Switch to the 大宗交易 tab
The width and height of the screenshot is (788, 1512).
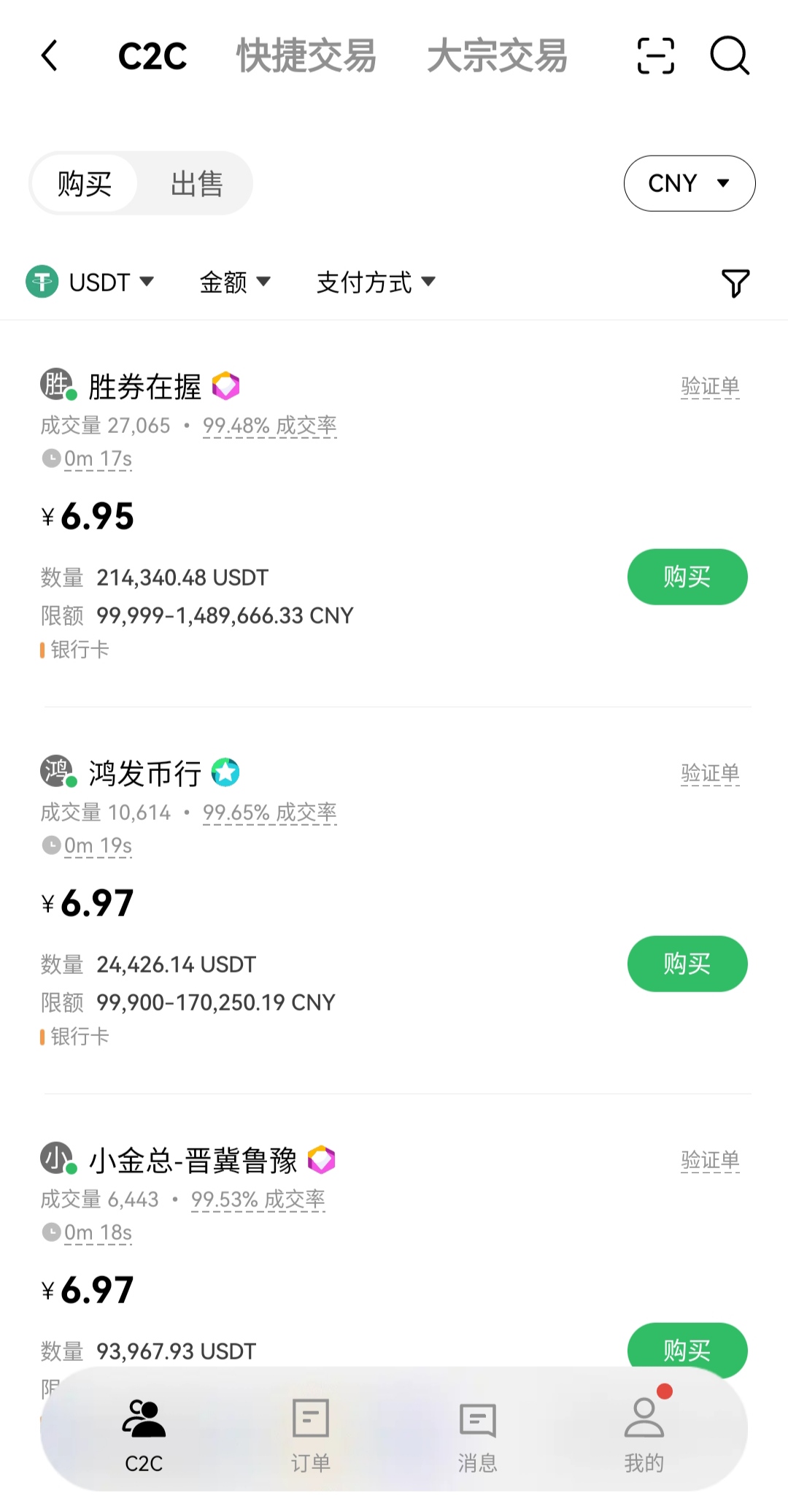click(497, 56)
